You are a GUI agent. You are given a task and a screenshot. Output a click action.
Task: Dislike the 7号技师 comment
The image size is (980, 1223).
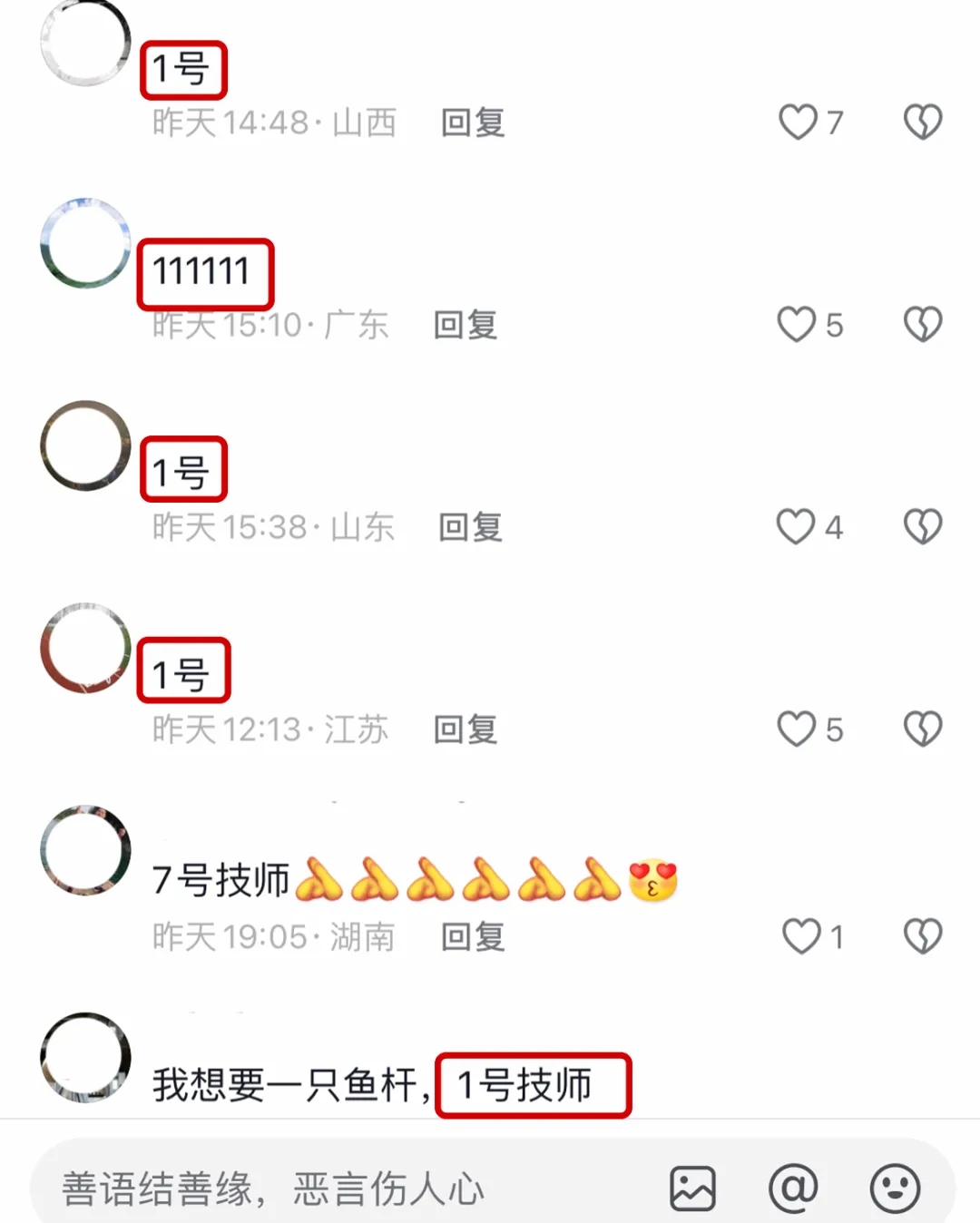923,936
